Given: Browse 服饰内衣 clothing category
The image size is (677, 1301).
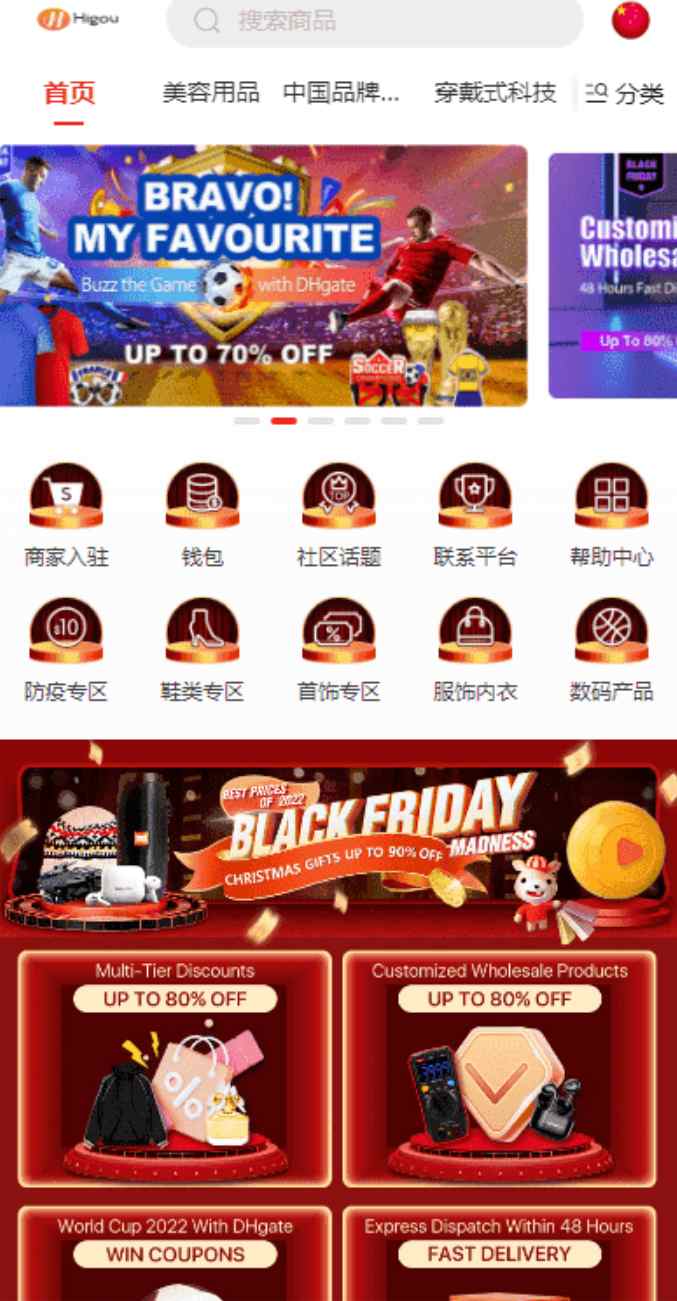Looking at the screenshot, I should [x=475, y=650].
